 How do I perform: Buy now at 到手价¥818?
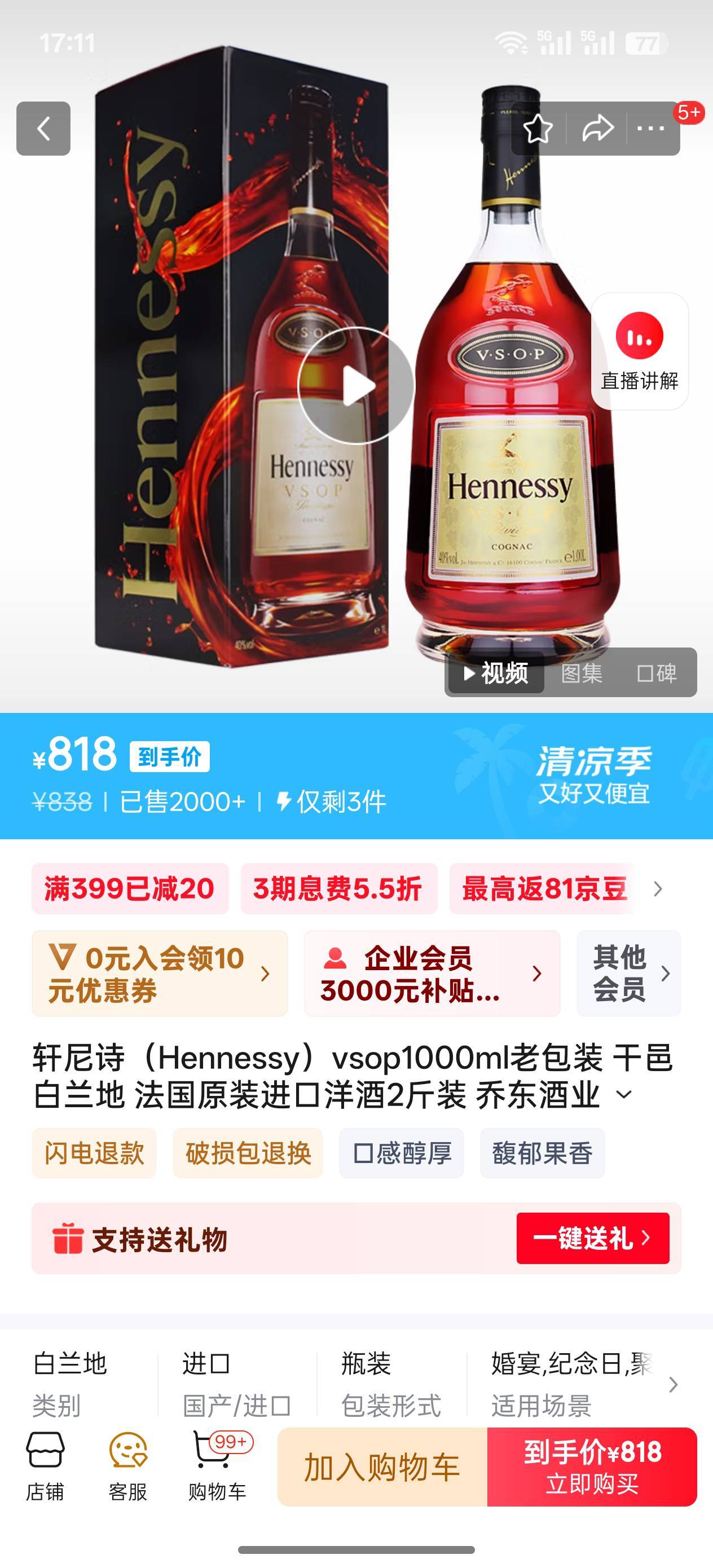(592, 1467)
